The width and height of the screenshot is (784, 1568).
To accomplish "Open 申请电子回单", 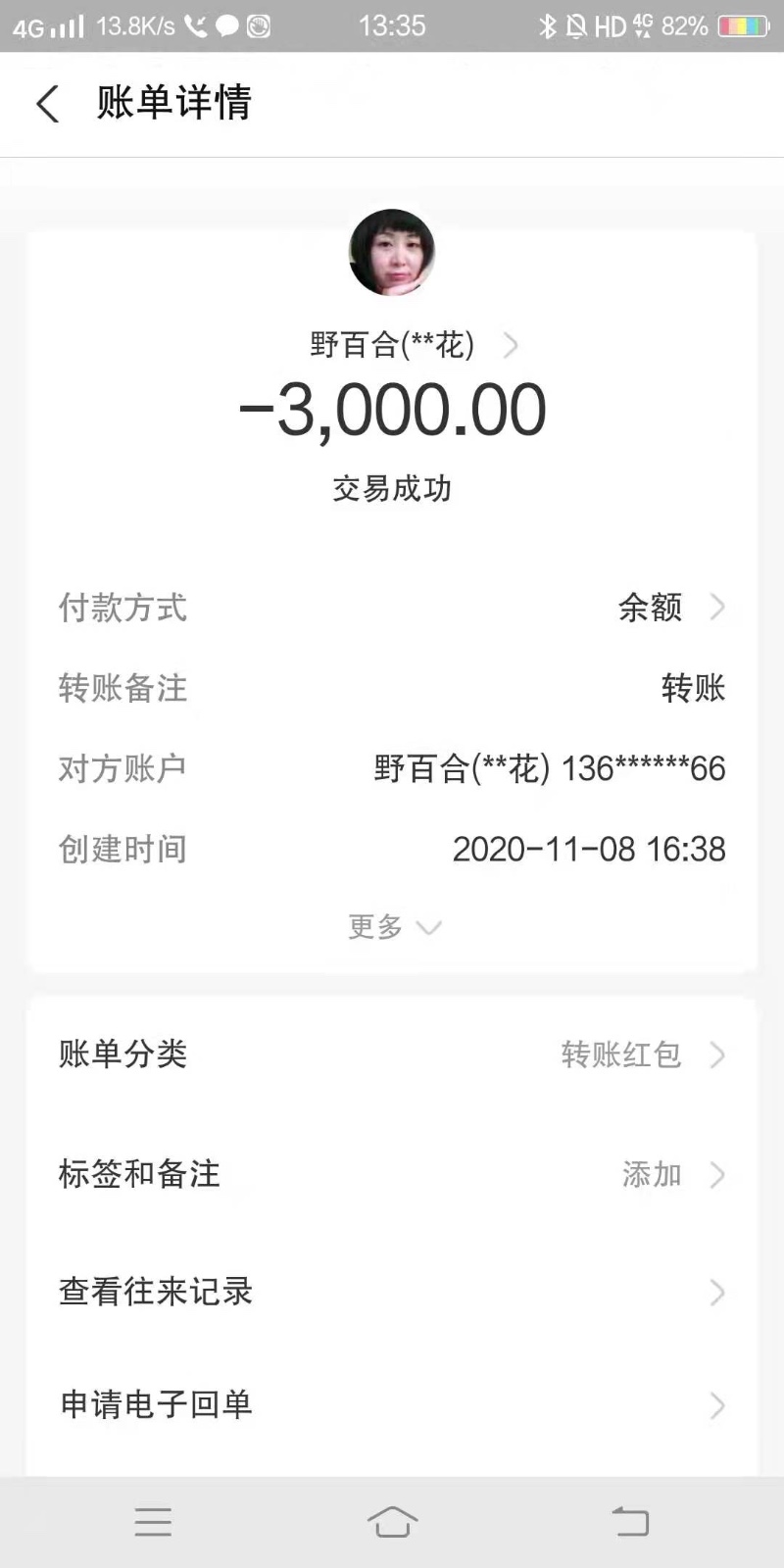I will 392,1405.
